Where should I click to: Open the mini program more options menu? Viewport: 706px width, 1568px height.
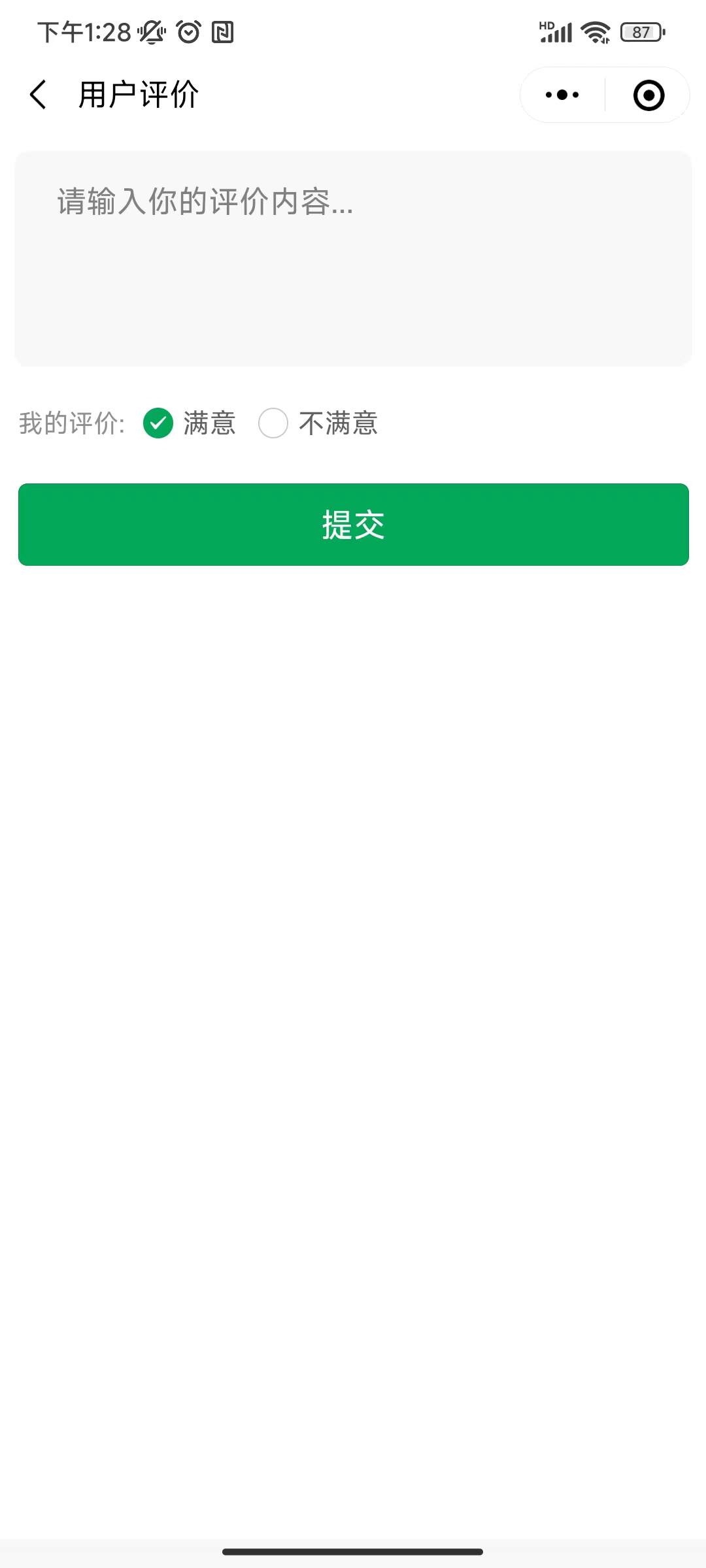pyautogui.click(x=562, y=95)
